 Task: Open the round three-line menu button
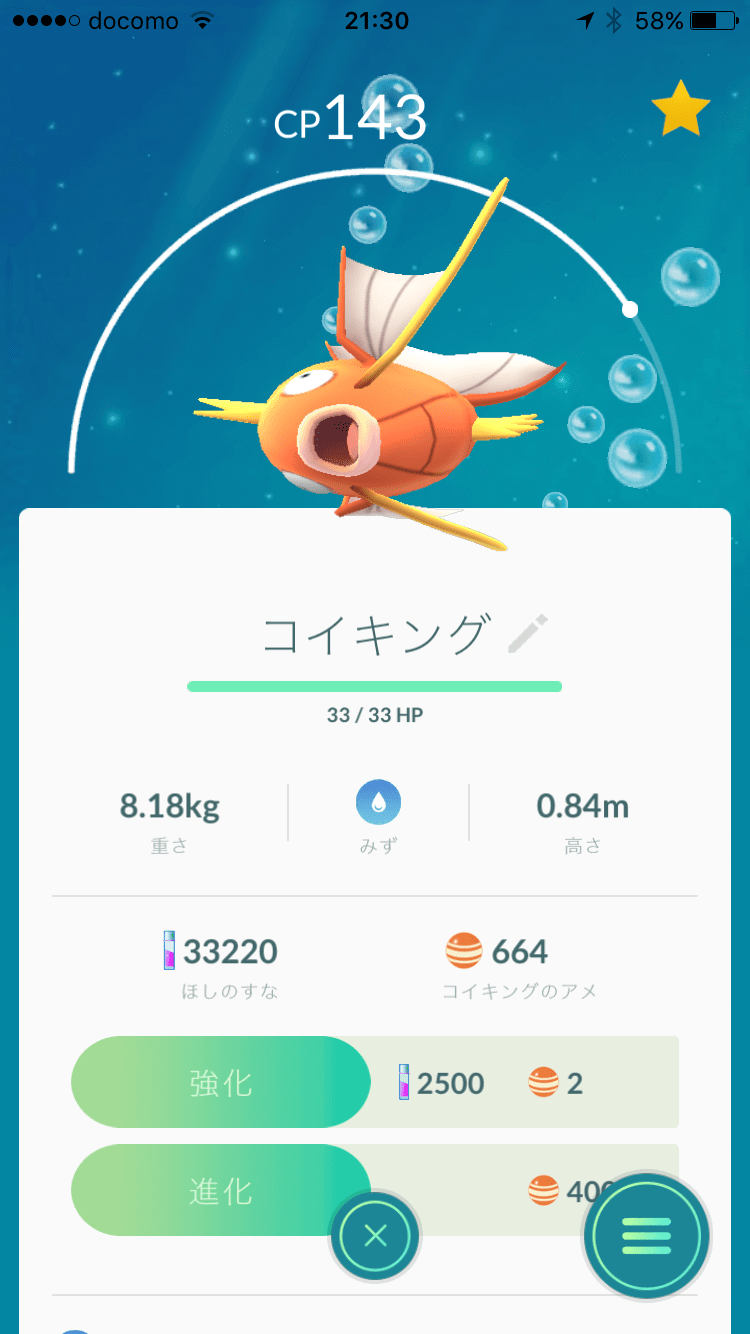647,1236
